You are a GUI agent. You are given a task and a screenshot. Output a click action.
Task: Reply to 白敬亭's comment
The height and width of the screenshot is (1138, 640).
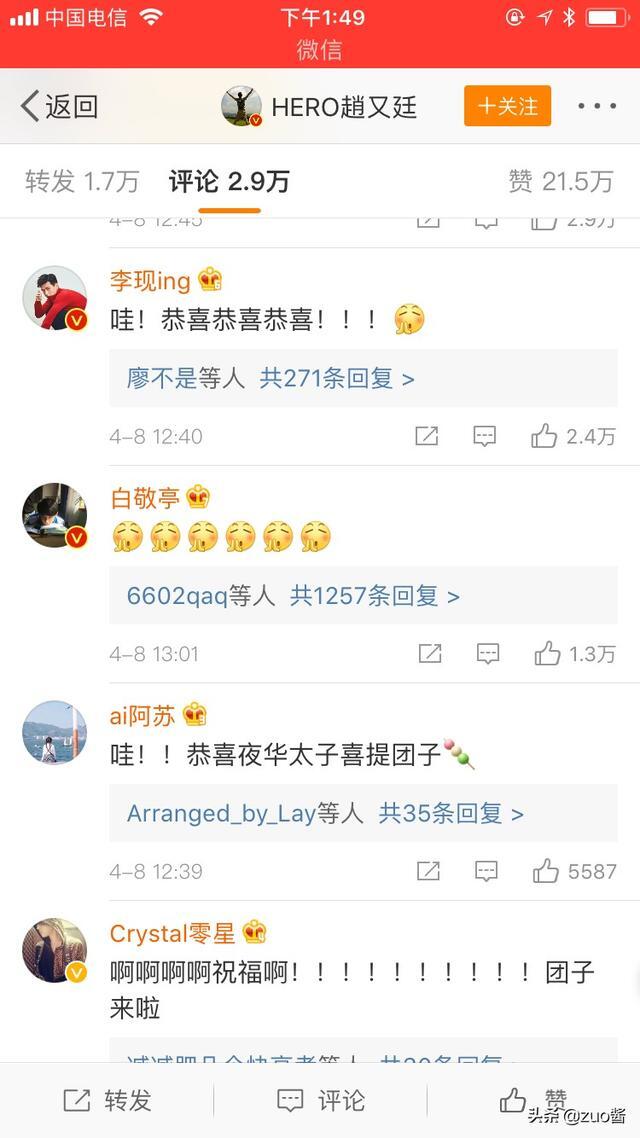(x=487, y=654)
